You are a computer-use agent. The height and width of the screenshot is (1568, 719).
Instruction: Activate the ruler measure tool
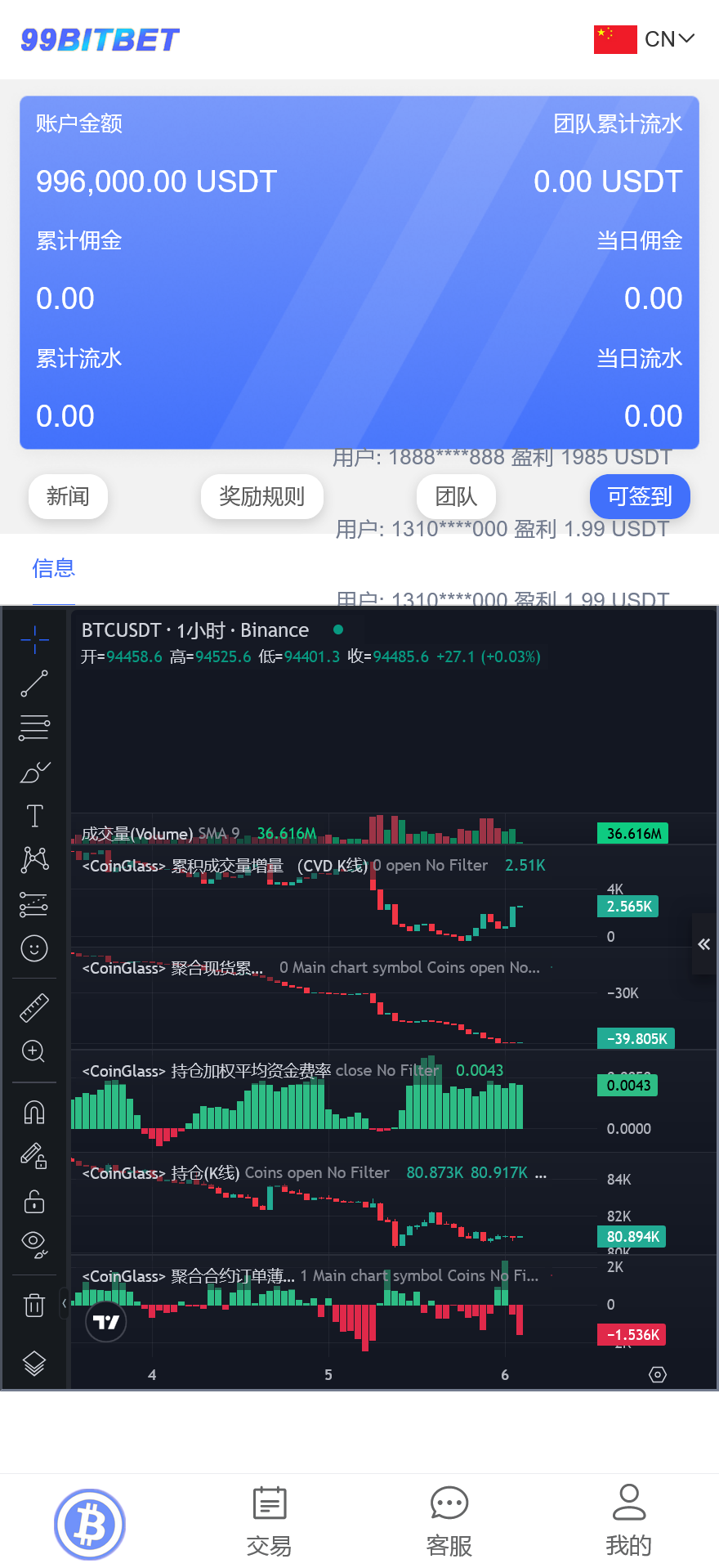coord(33,1006)
